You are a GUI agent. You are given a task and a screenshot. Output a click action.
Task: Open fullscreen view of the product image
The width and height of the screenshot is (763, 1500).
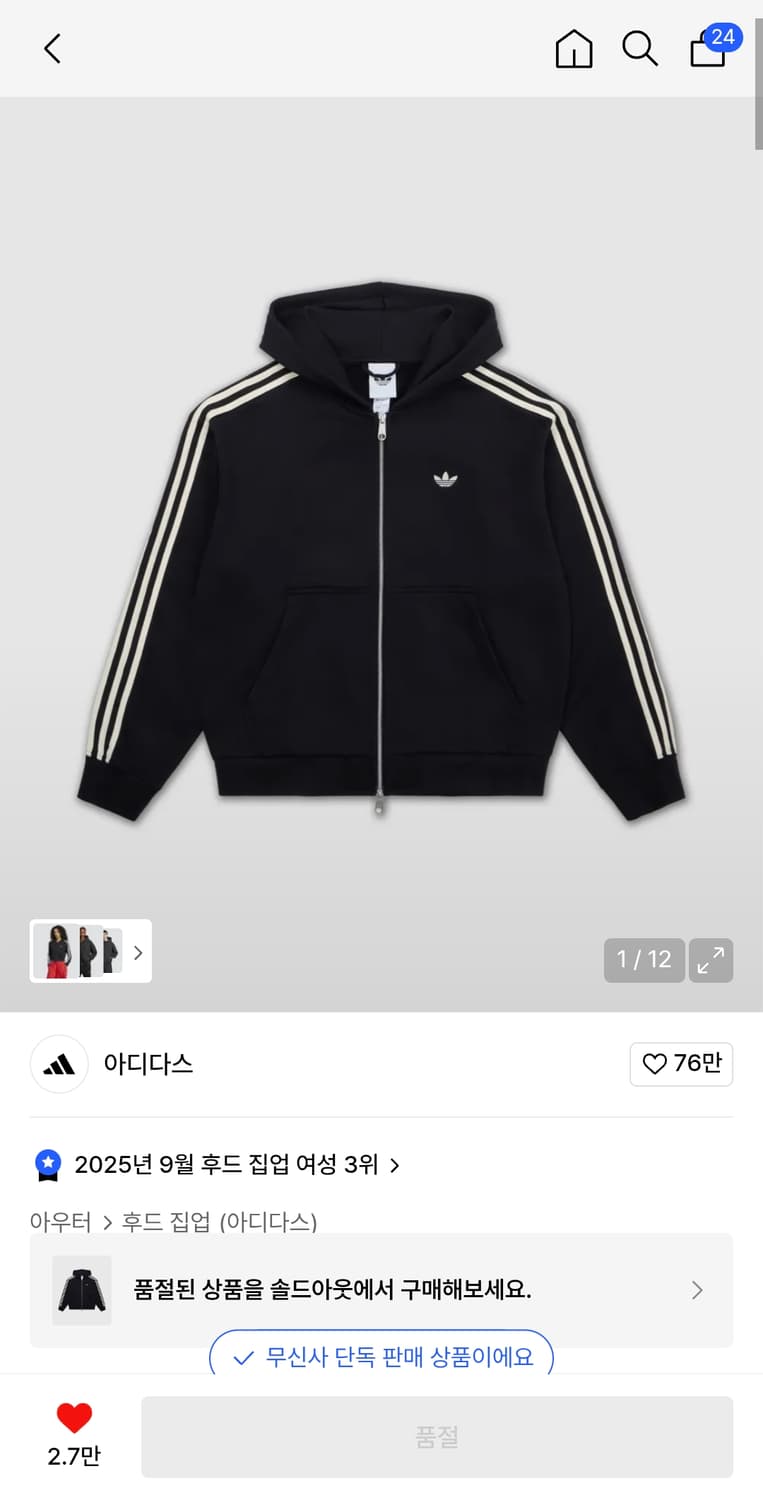coord(711,960)
